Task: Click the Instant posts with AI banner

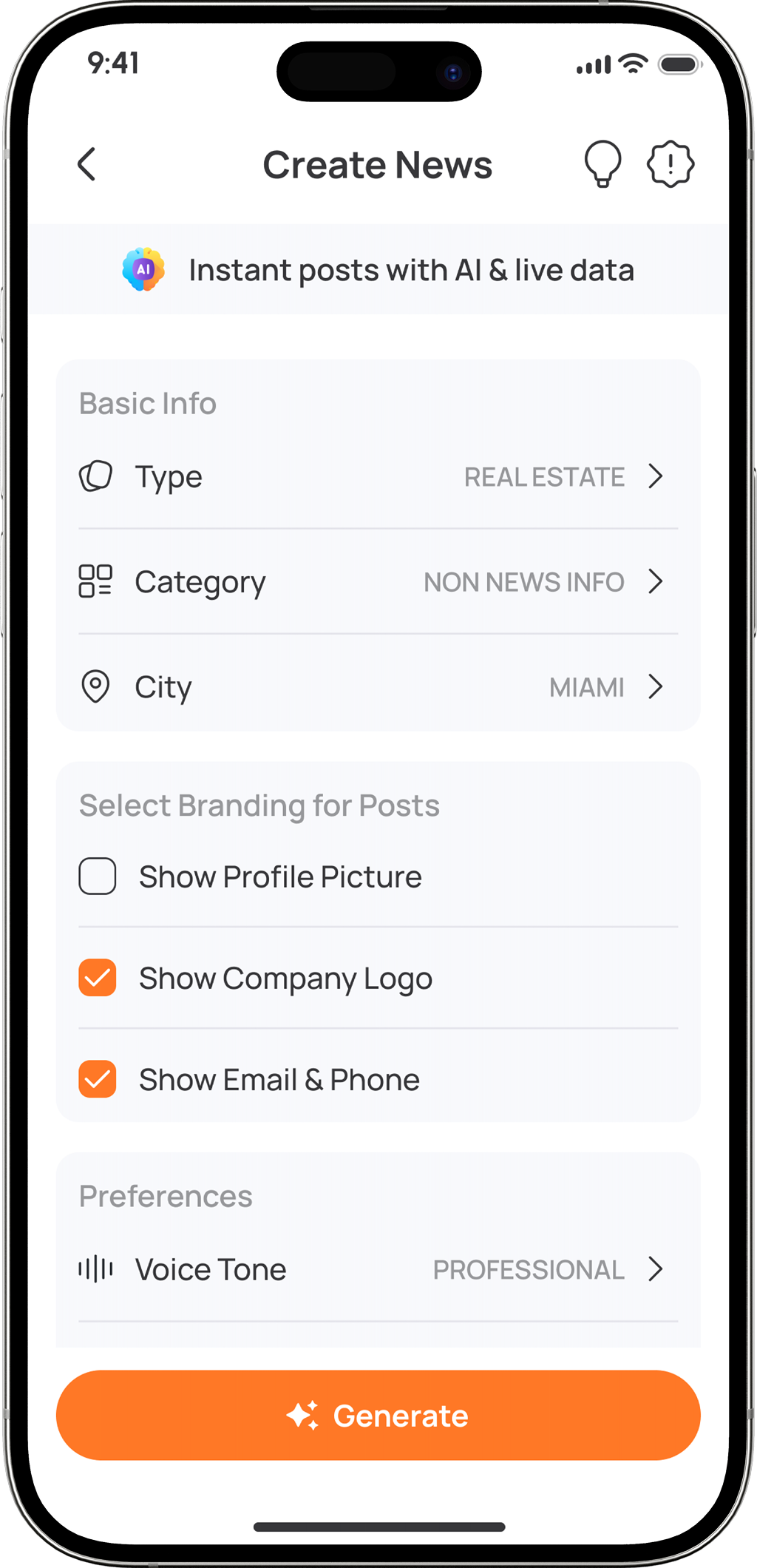Action: coord(412,269)
